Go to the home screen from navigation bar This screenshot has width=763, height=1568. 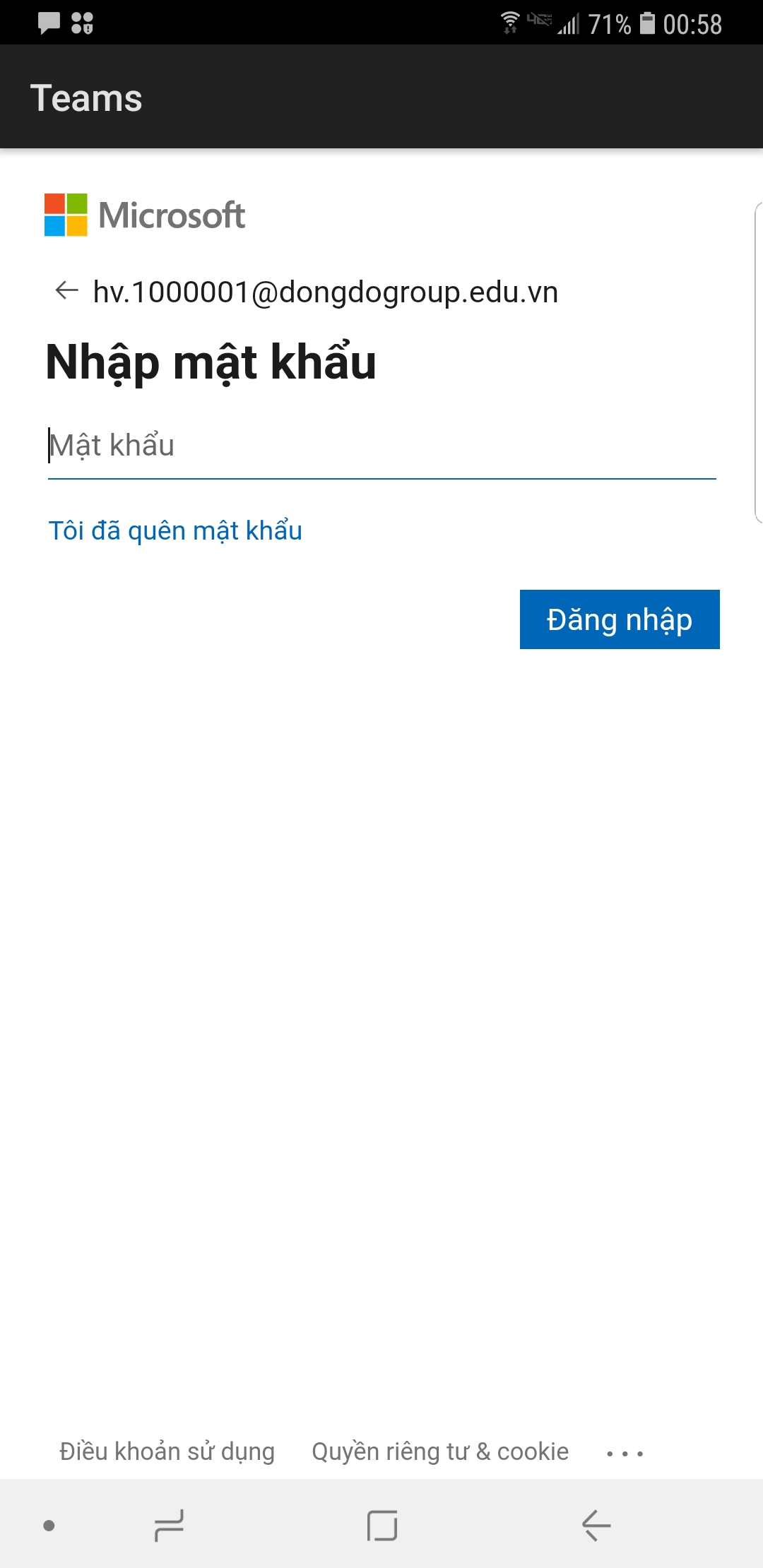382,1526
